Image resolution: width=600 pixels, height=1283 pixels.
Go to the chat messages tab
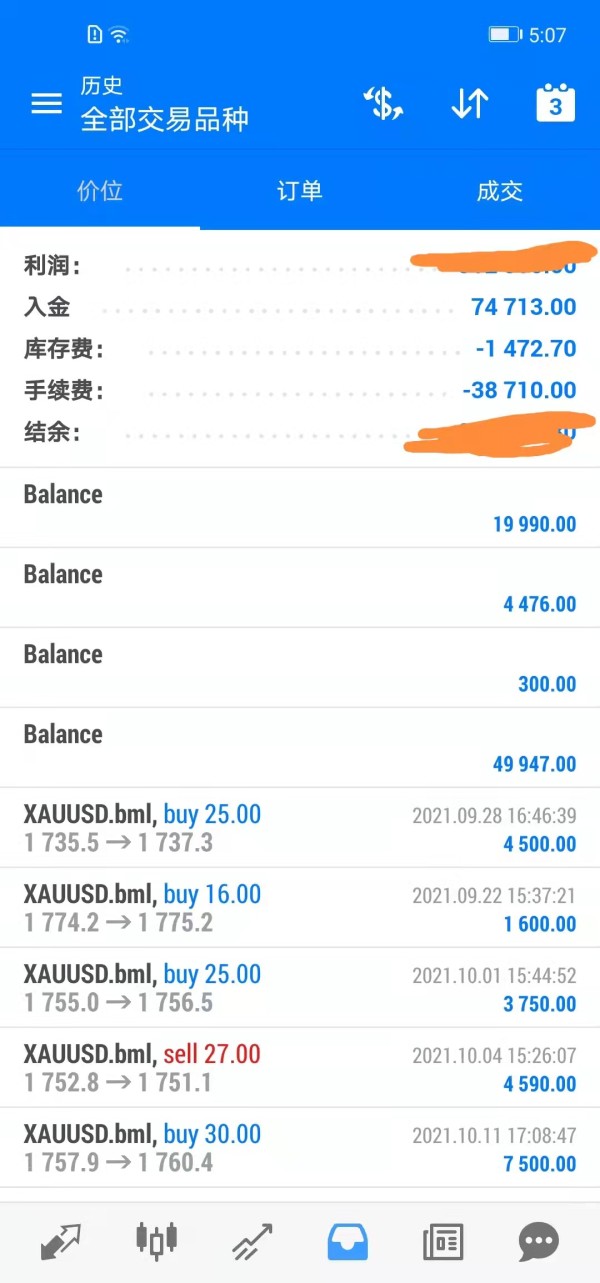tap(539, 1242)
